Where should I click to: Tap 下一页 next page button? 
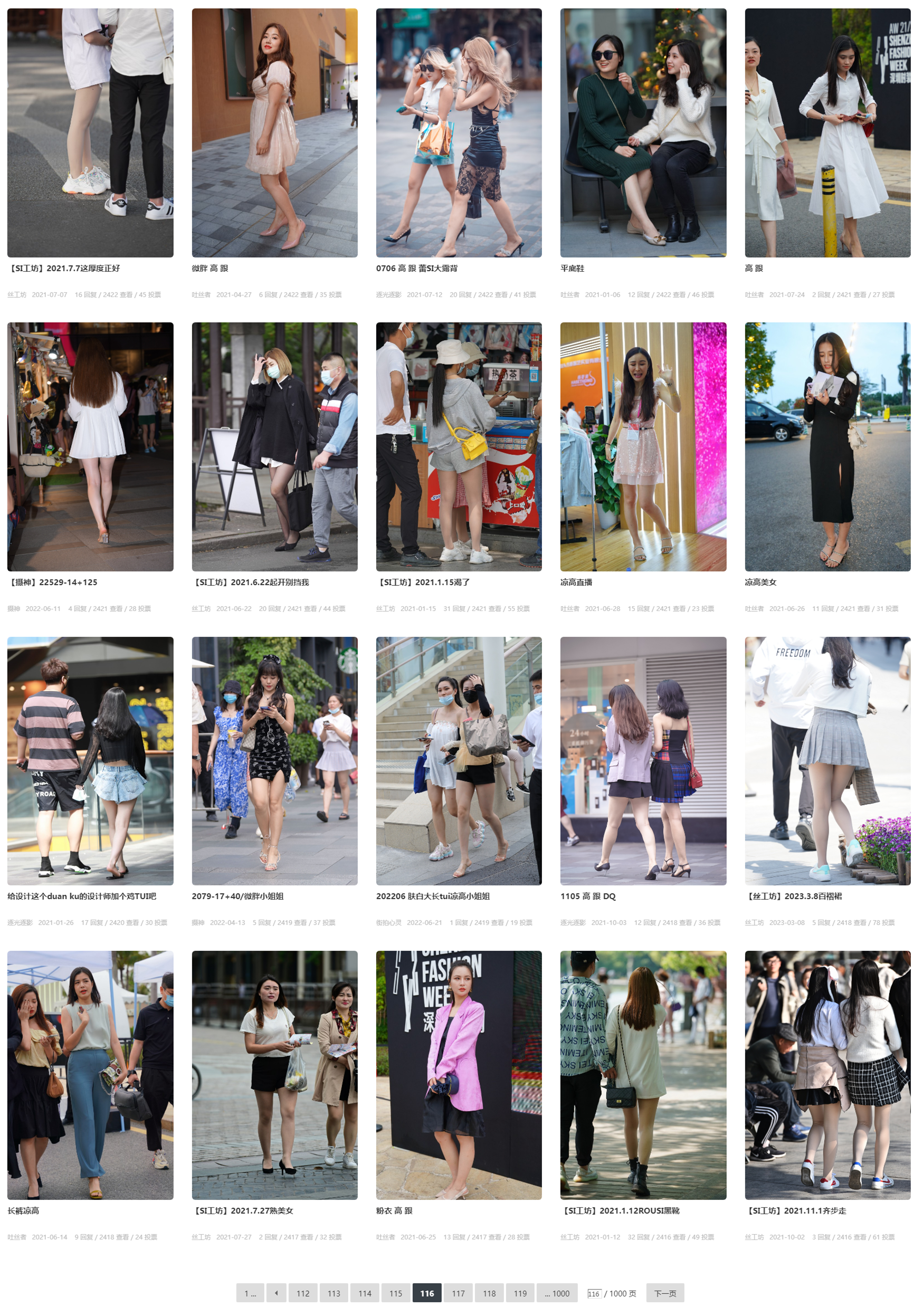coord(664,1293)
